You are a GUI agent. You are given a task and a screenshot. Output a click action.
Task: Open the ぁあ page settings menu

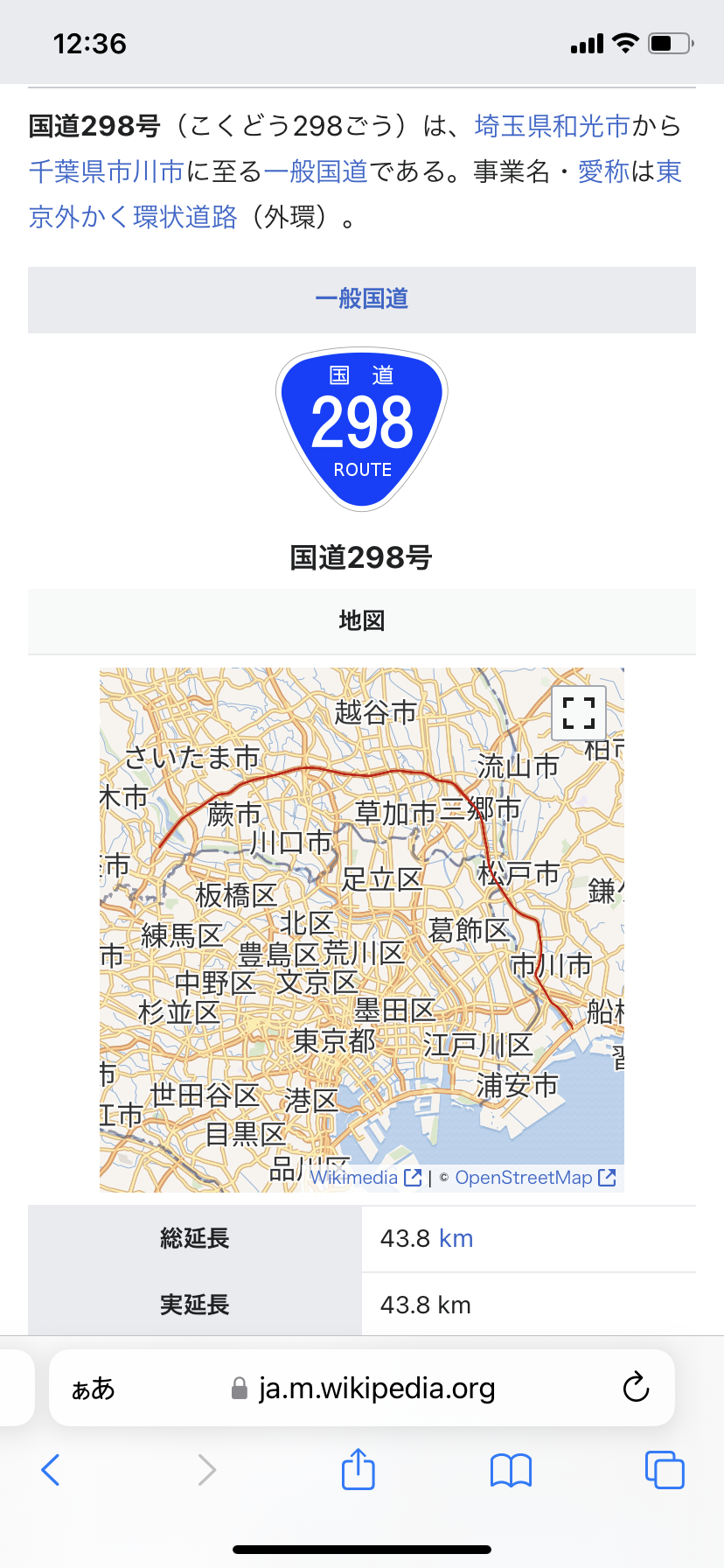coord(93,1389)
